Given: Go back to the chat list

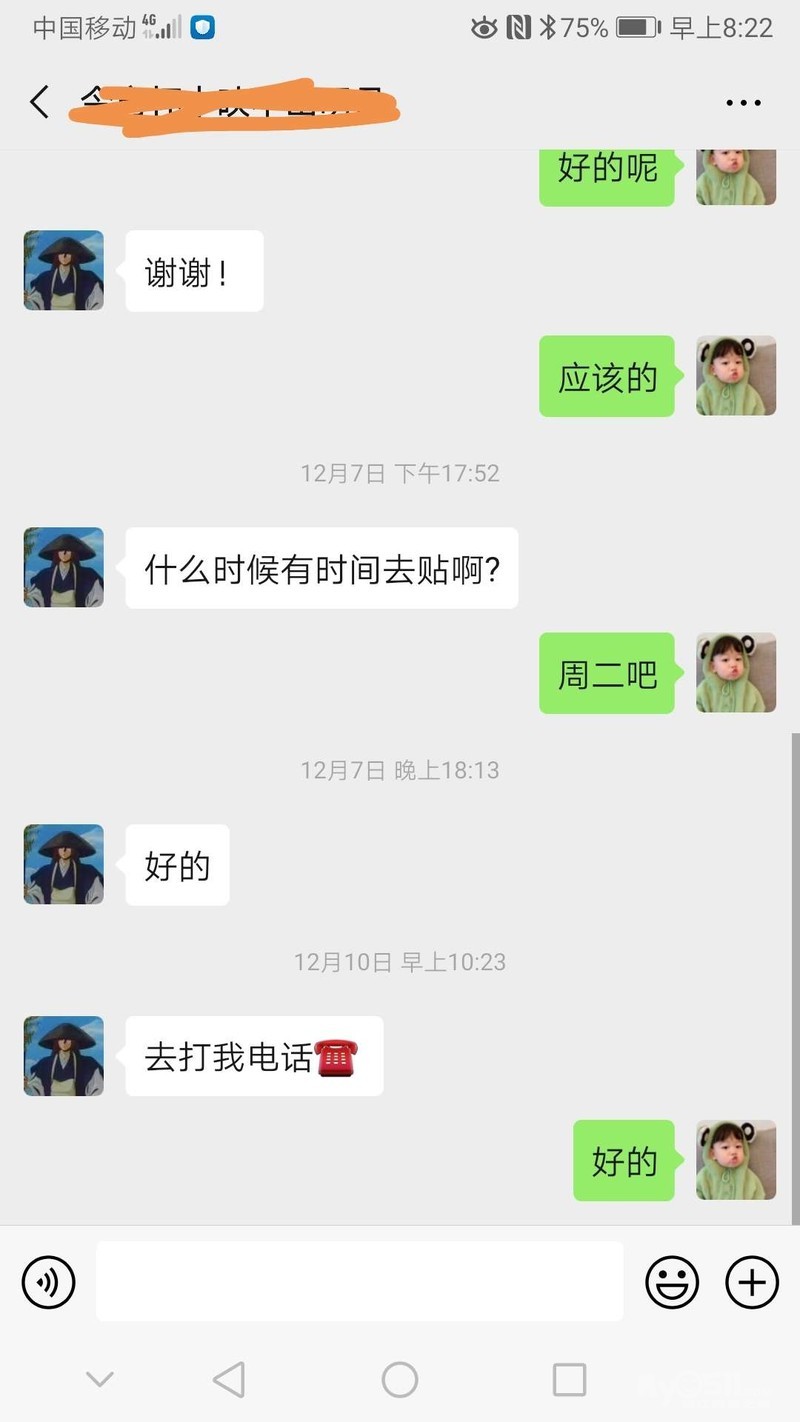Looking at the screenshot, I should [40, 102].
